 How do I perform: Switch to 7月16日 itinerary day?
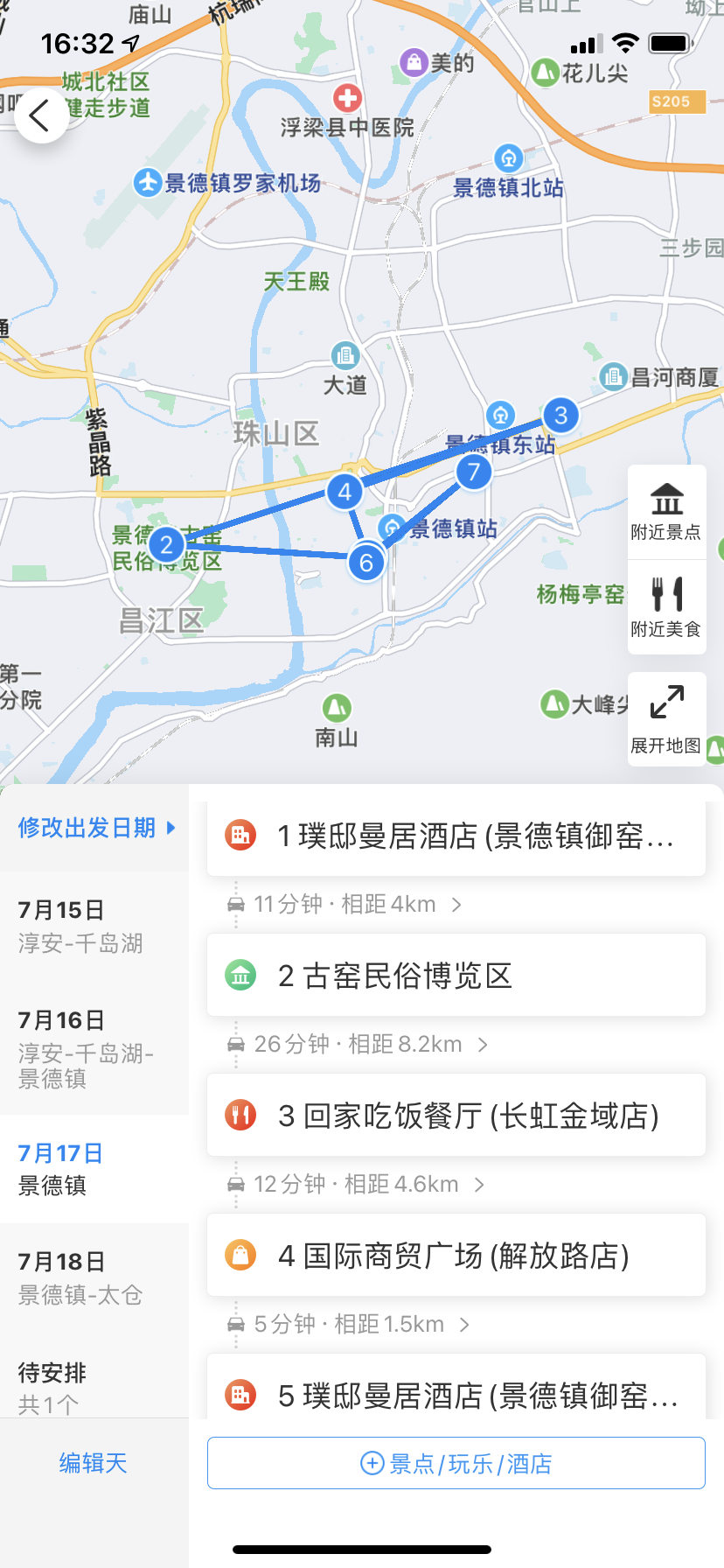tap(94, 1048)
